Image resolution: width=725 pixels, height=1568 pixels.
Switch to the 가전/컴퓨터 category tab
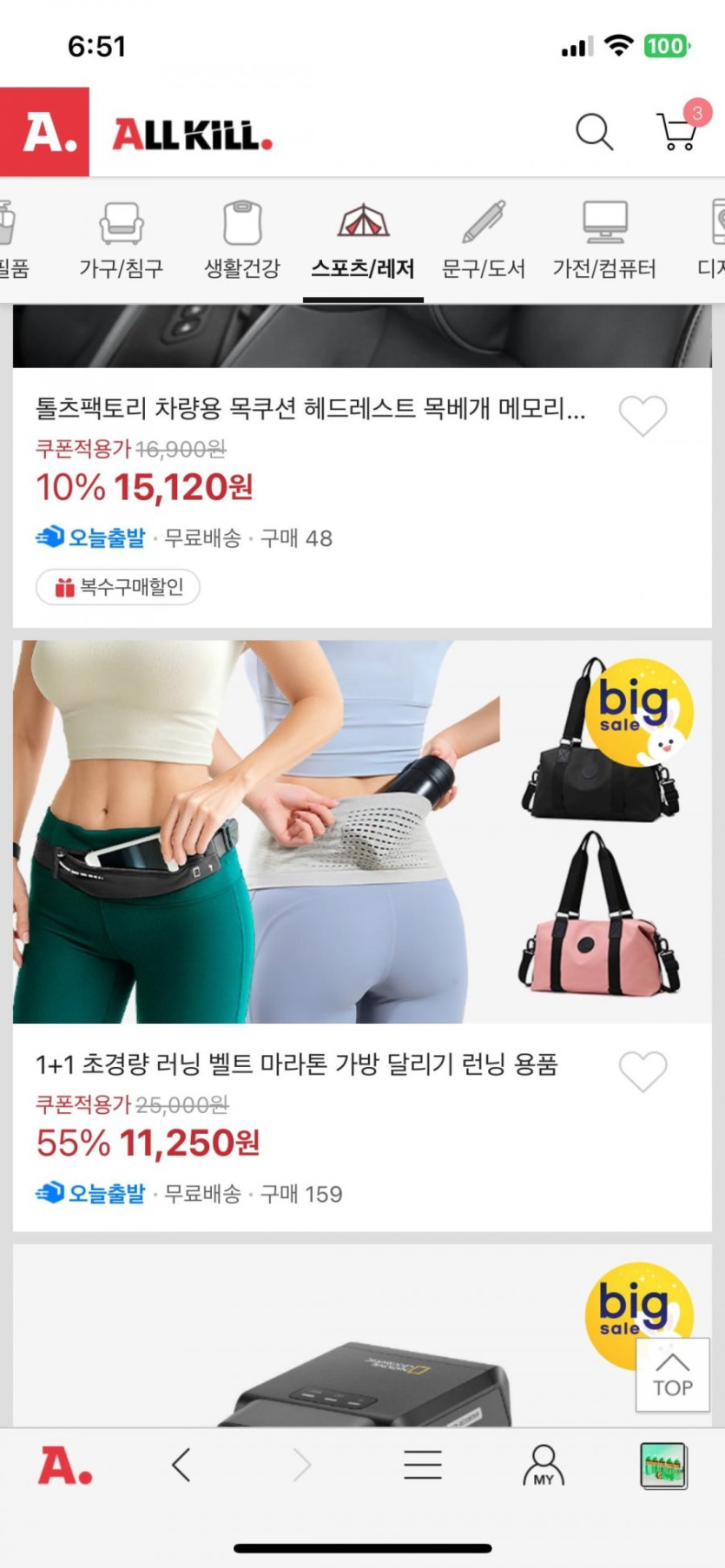(x=604, y=241)
